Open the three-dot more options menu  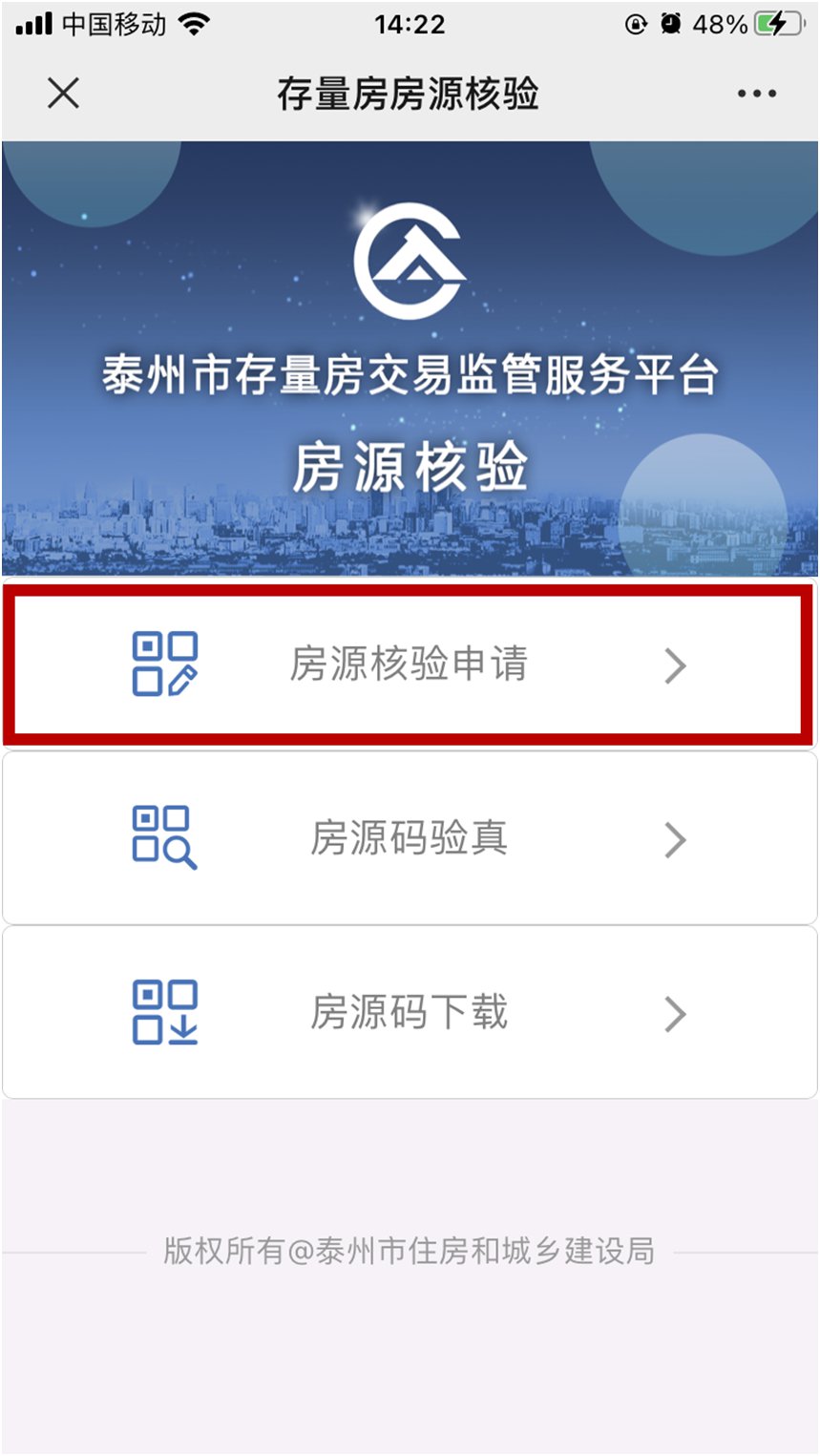point(756,94)
